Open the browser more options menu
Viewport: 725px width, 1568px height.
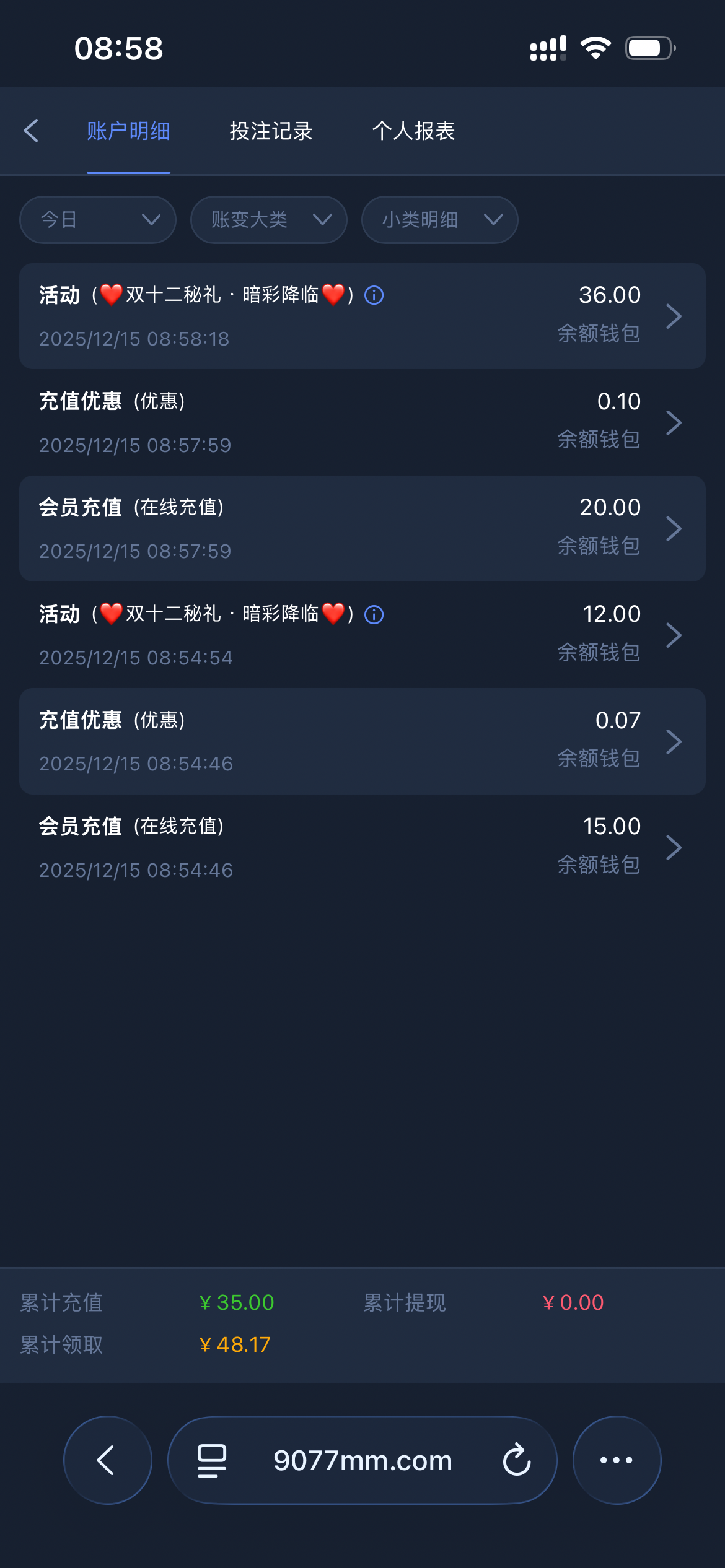click(617, 1460)
